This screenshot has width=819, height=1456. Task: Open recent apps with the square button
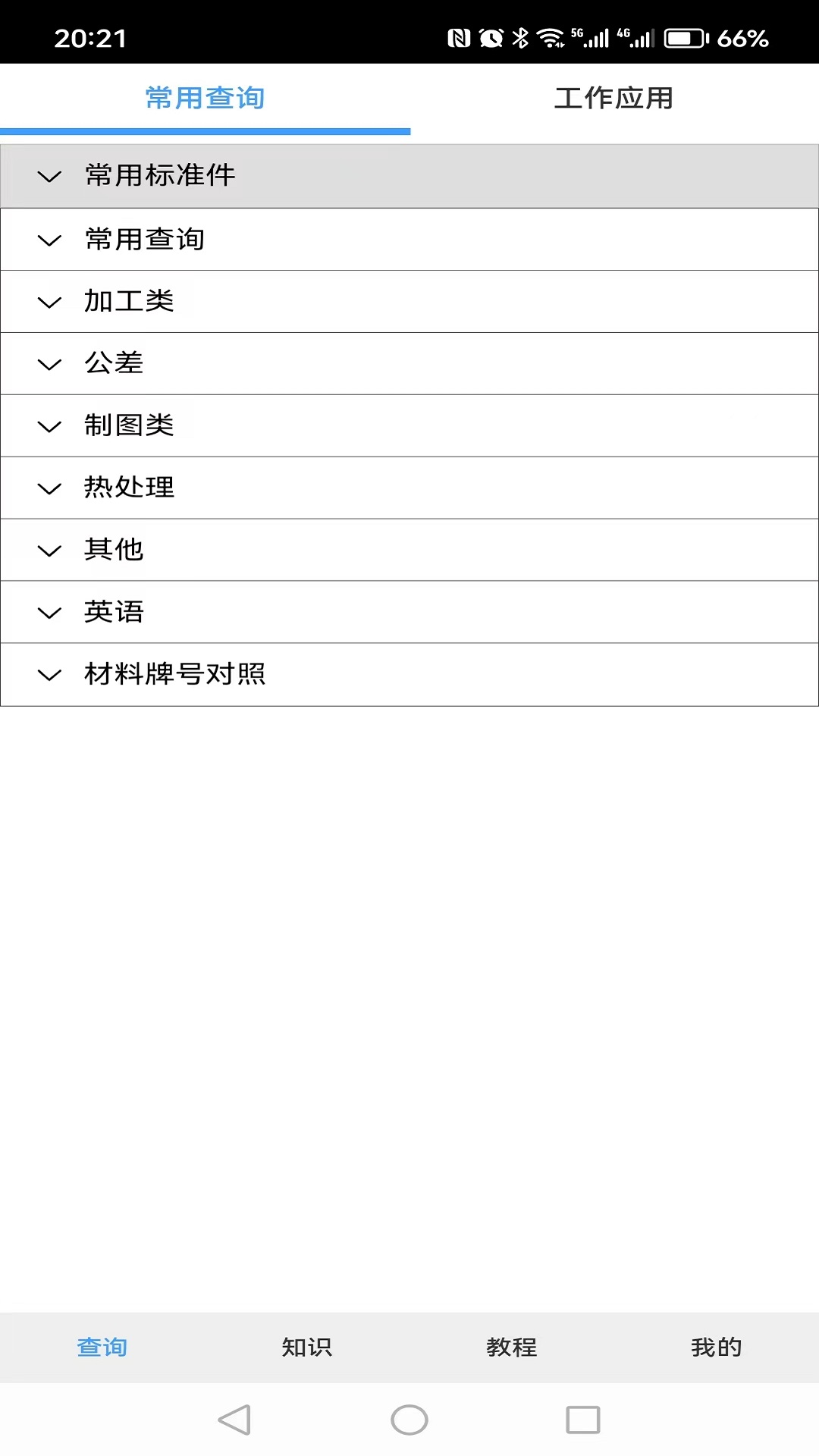(x=582, y=1419)
